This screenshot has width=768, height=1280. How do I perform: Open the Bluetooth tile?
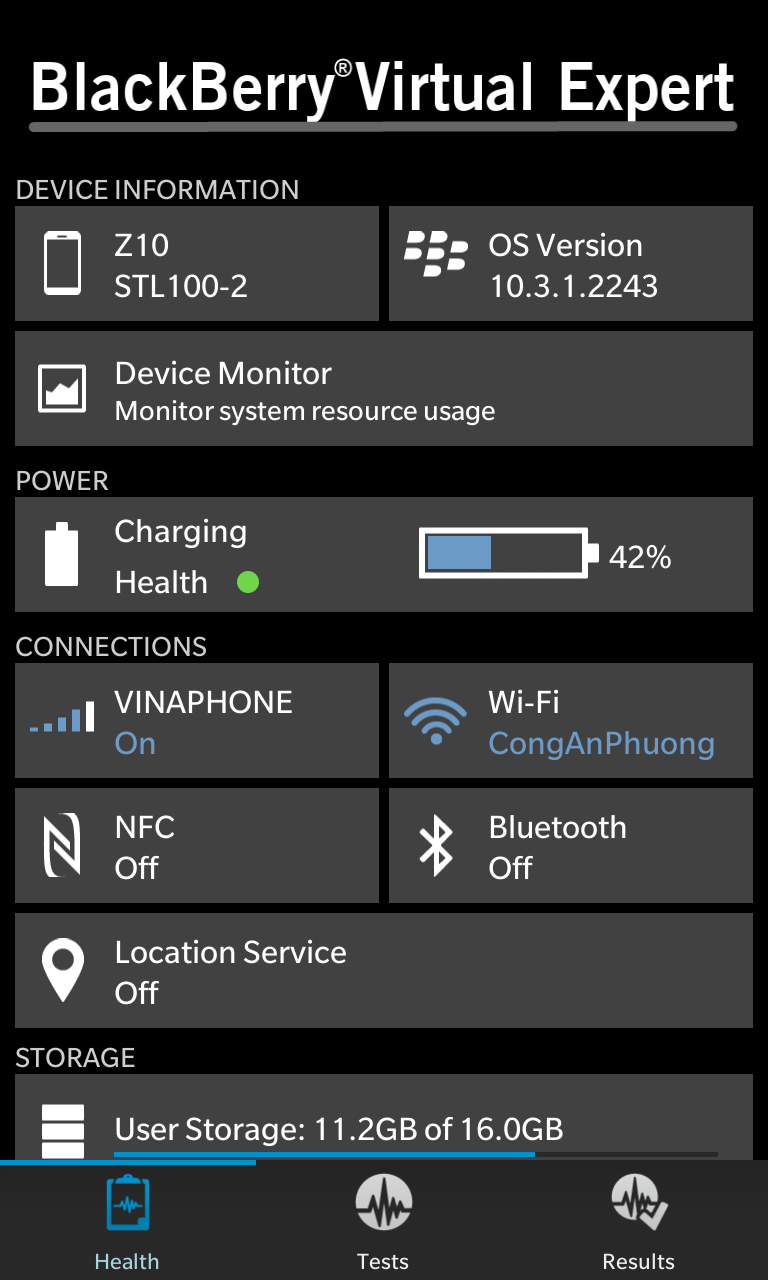point(571,846)
